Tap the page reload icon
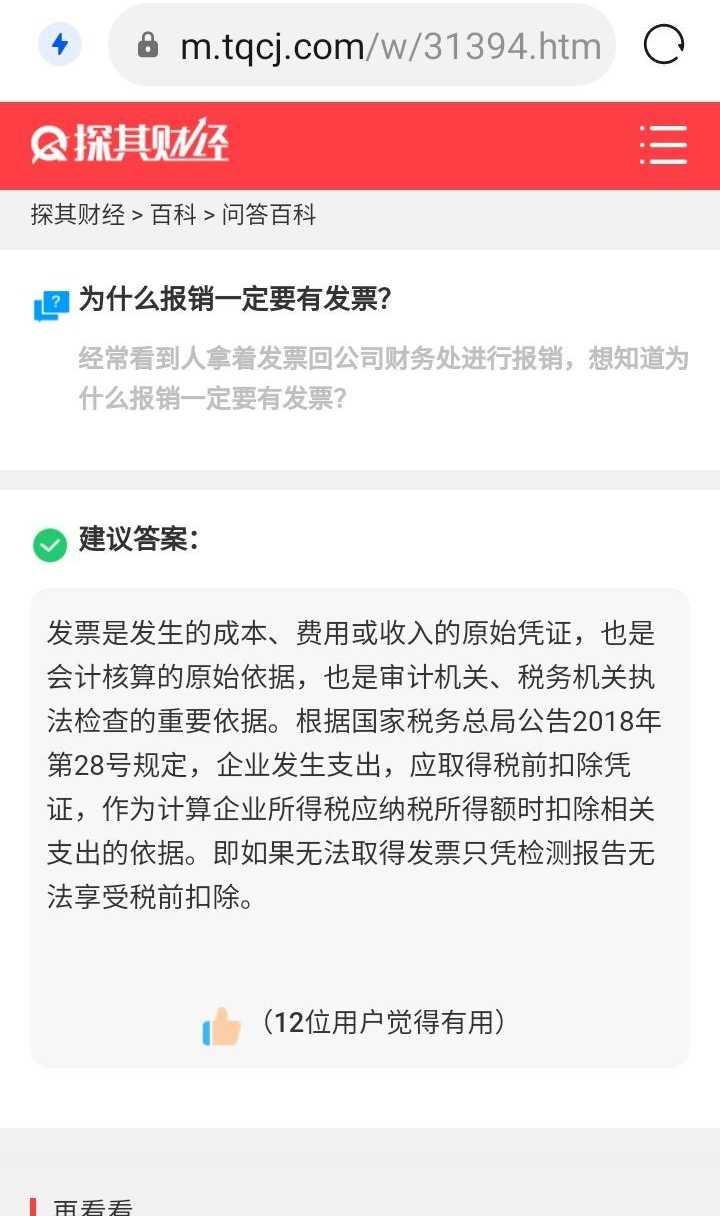The height and width of the screenshot is (1216, 720). tap(663, 45)
